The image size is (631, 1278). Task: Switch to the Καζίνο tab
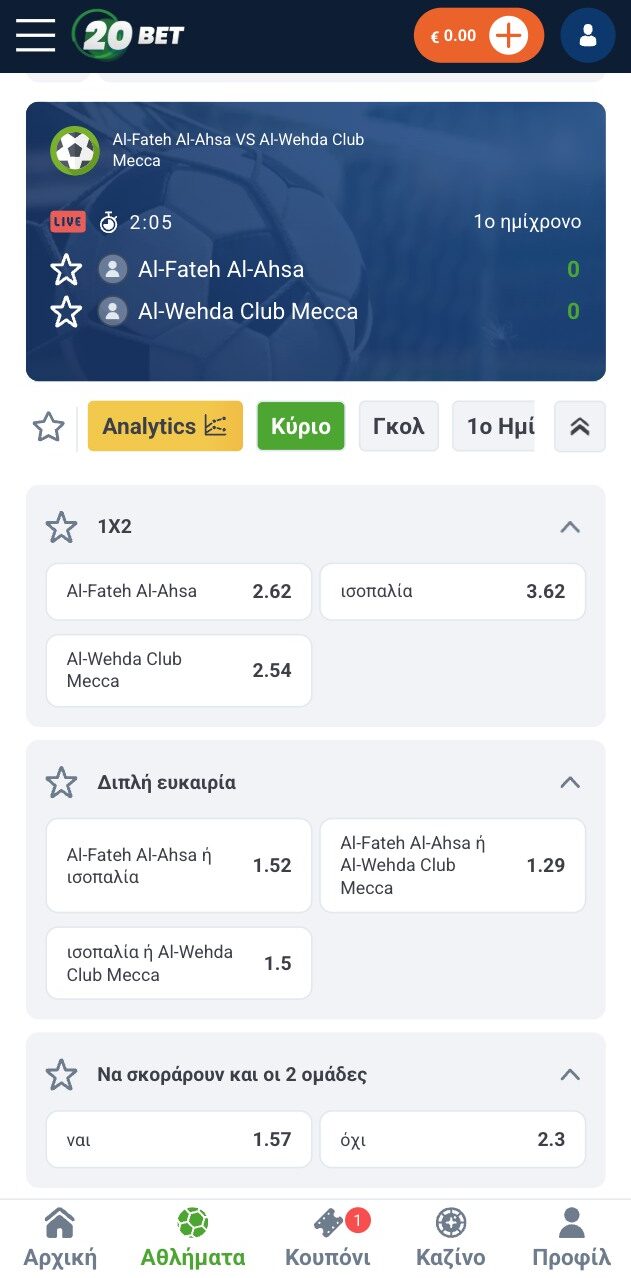[x=451, y=1238]
